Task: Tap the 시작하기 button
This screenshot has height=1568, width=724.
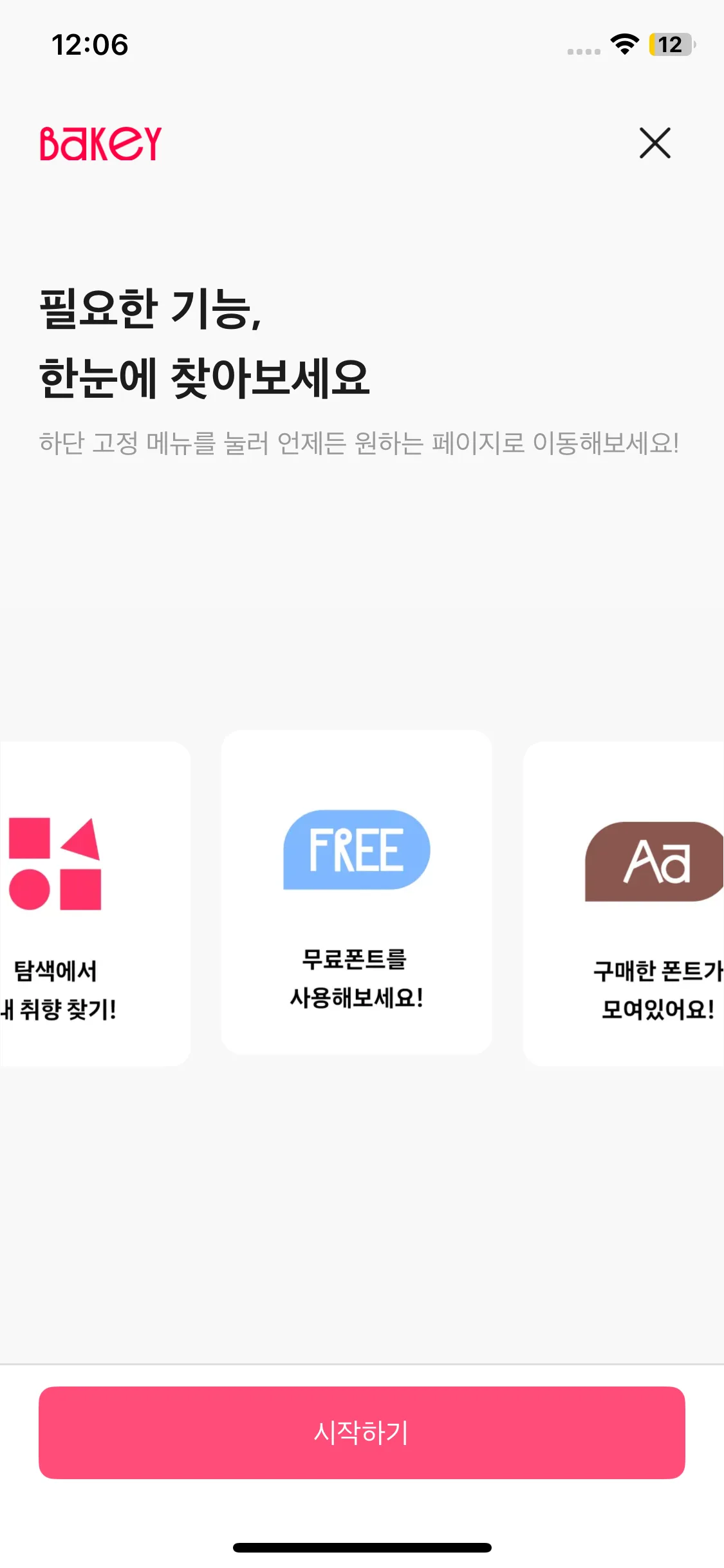Action: [x=362, y=1432]
